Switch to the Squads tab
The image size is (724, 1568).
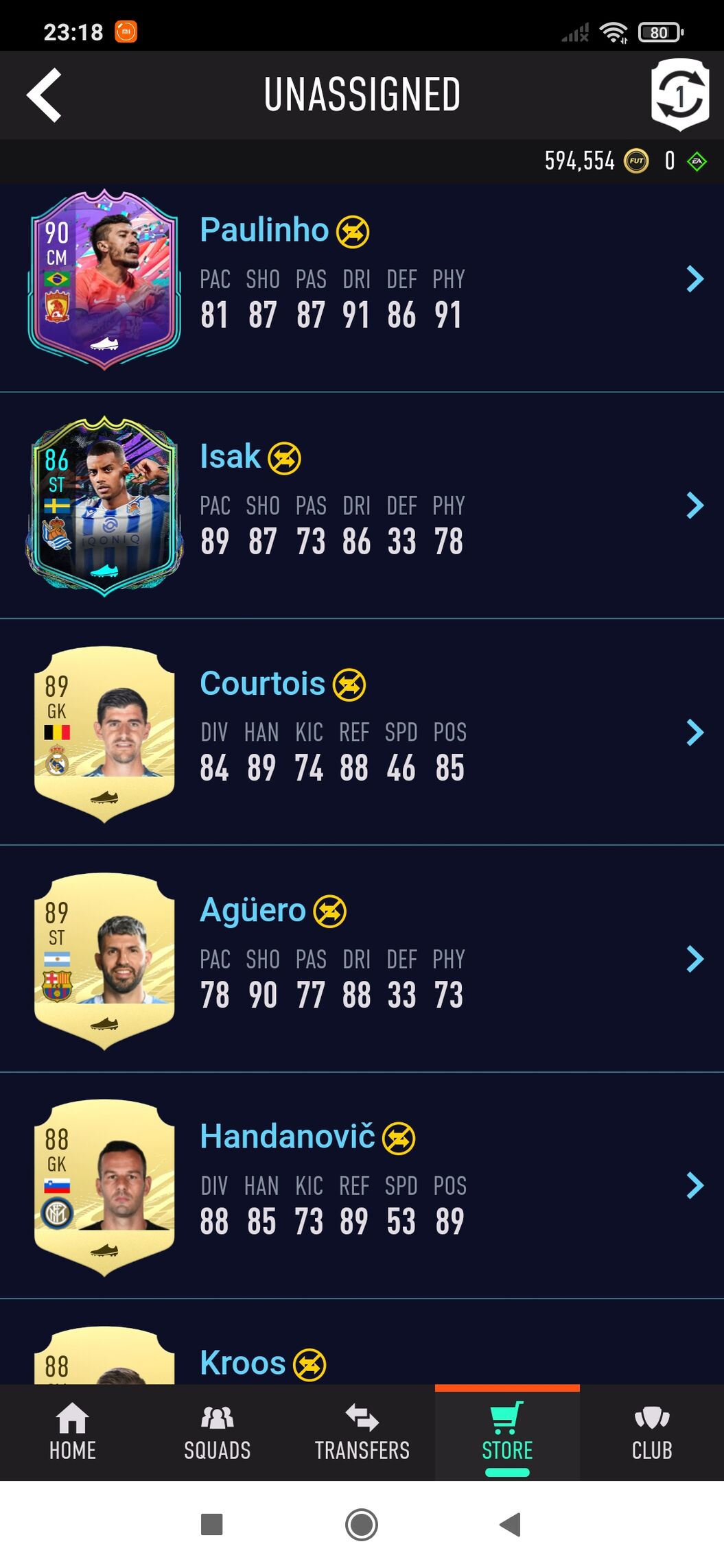pos(217,1432)
